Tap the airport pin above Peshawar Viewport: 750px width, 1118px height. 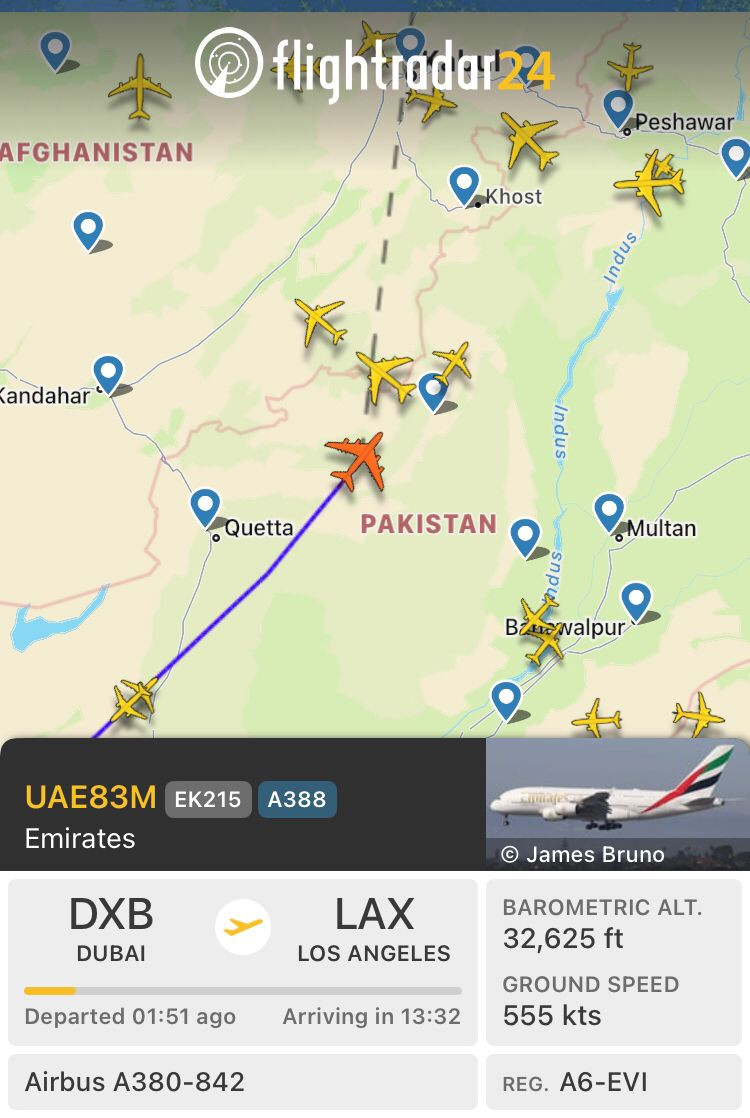pyautogui.click(x=618, y=107)
